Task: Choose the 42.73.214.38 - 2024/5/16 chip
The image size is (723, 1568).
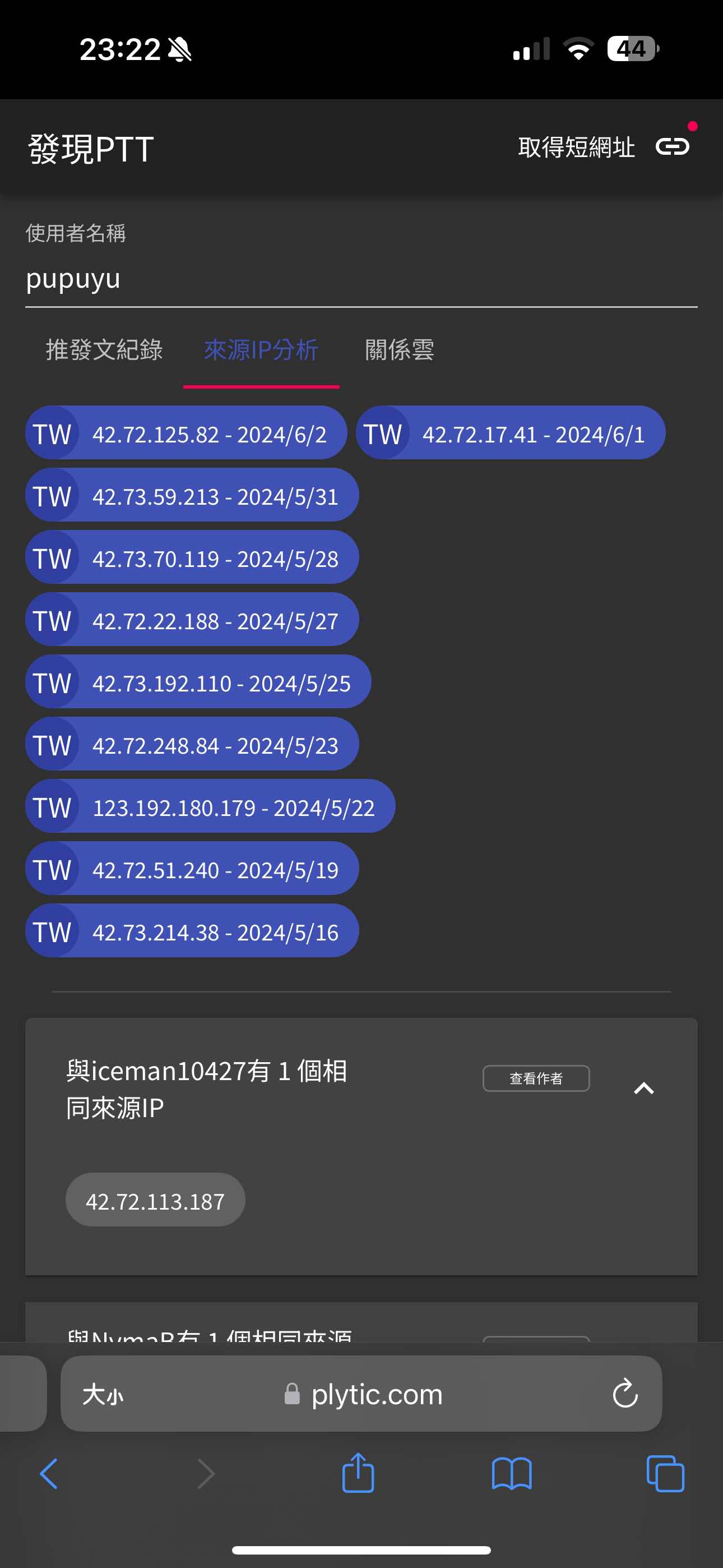Action: [192, 931]
